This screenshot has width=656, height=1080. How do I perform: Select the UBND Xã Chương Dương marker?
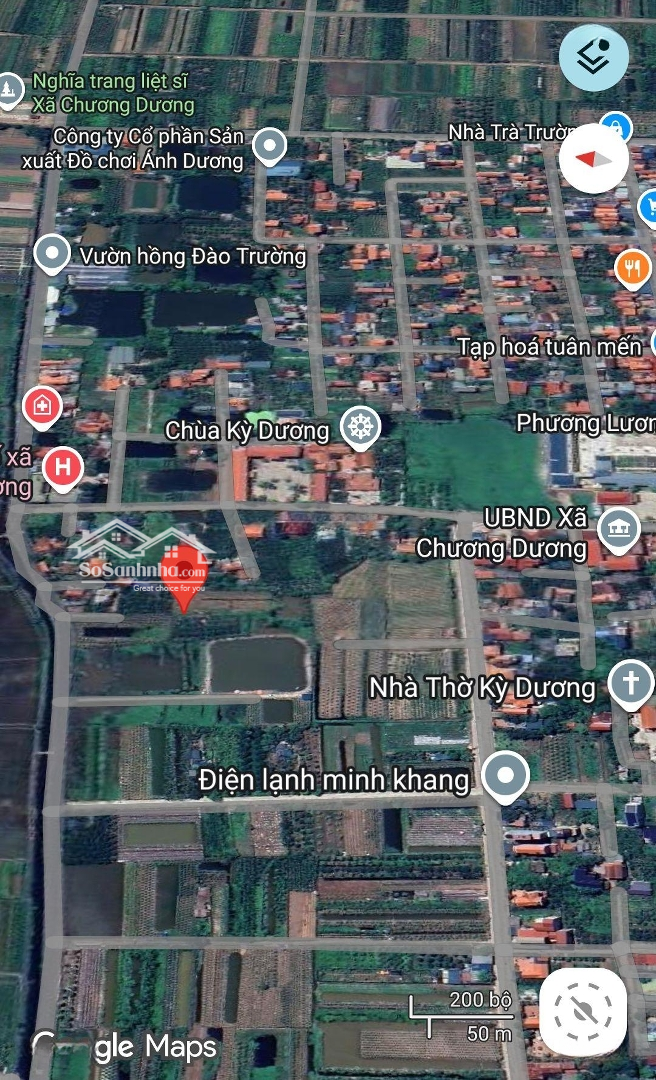[x=618, y=528]
